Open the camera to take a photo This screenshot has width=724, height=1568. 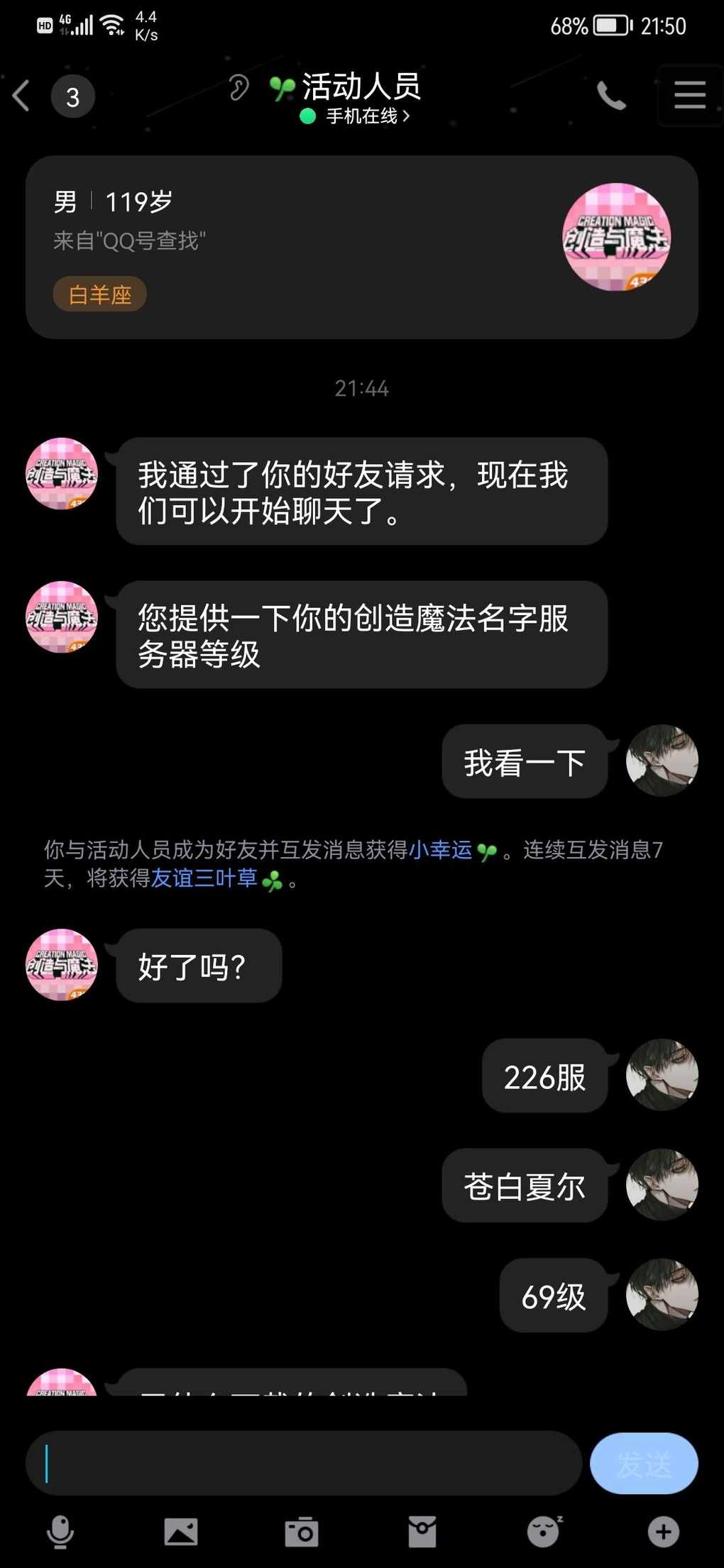coord(302,1532)
